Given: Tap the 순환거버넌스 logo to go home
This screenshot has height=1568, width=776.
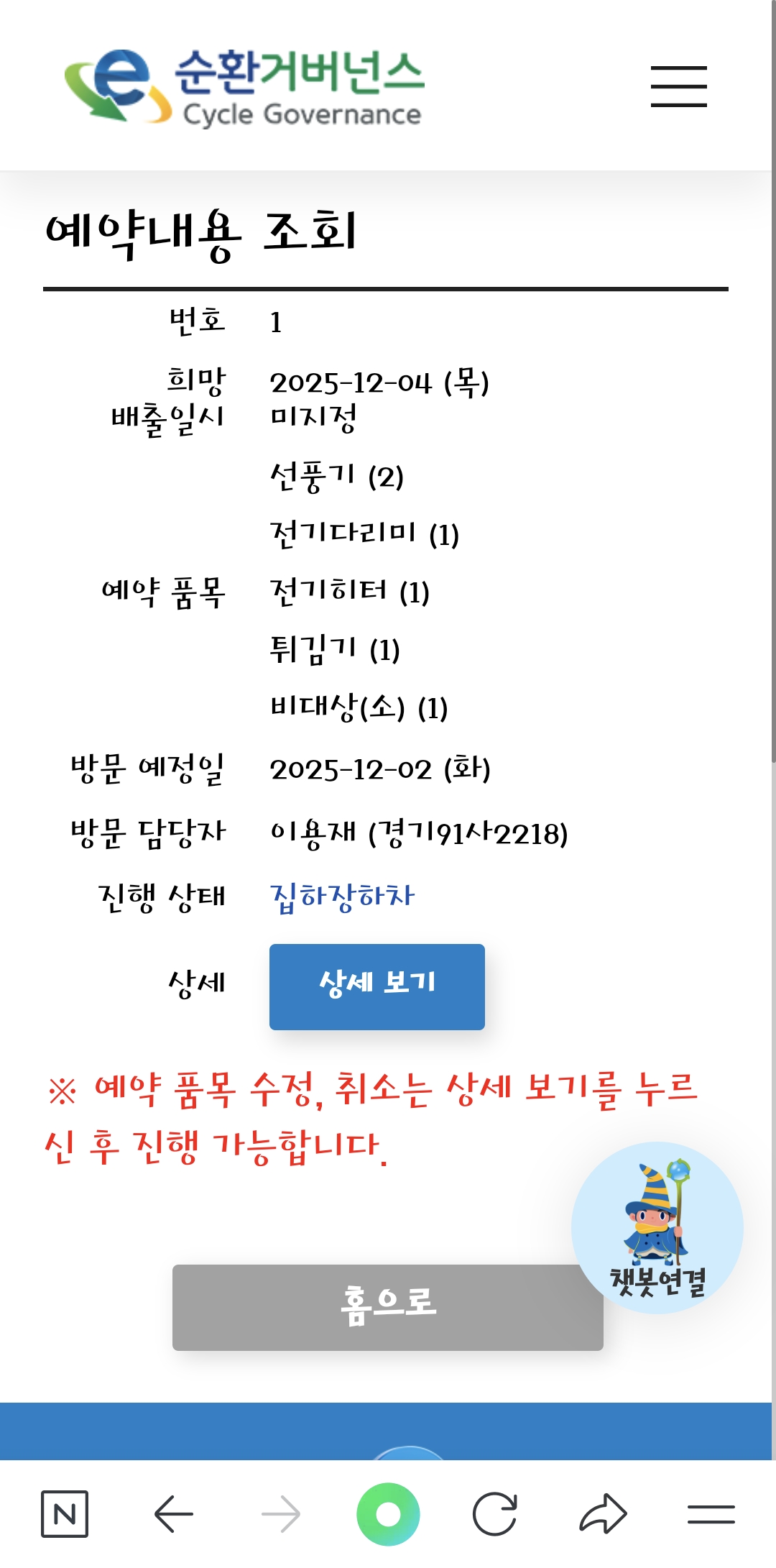Looking at the screenshot, I should pyautogui.click(x=244, y=86).
